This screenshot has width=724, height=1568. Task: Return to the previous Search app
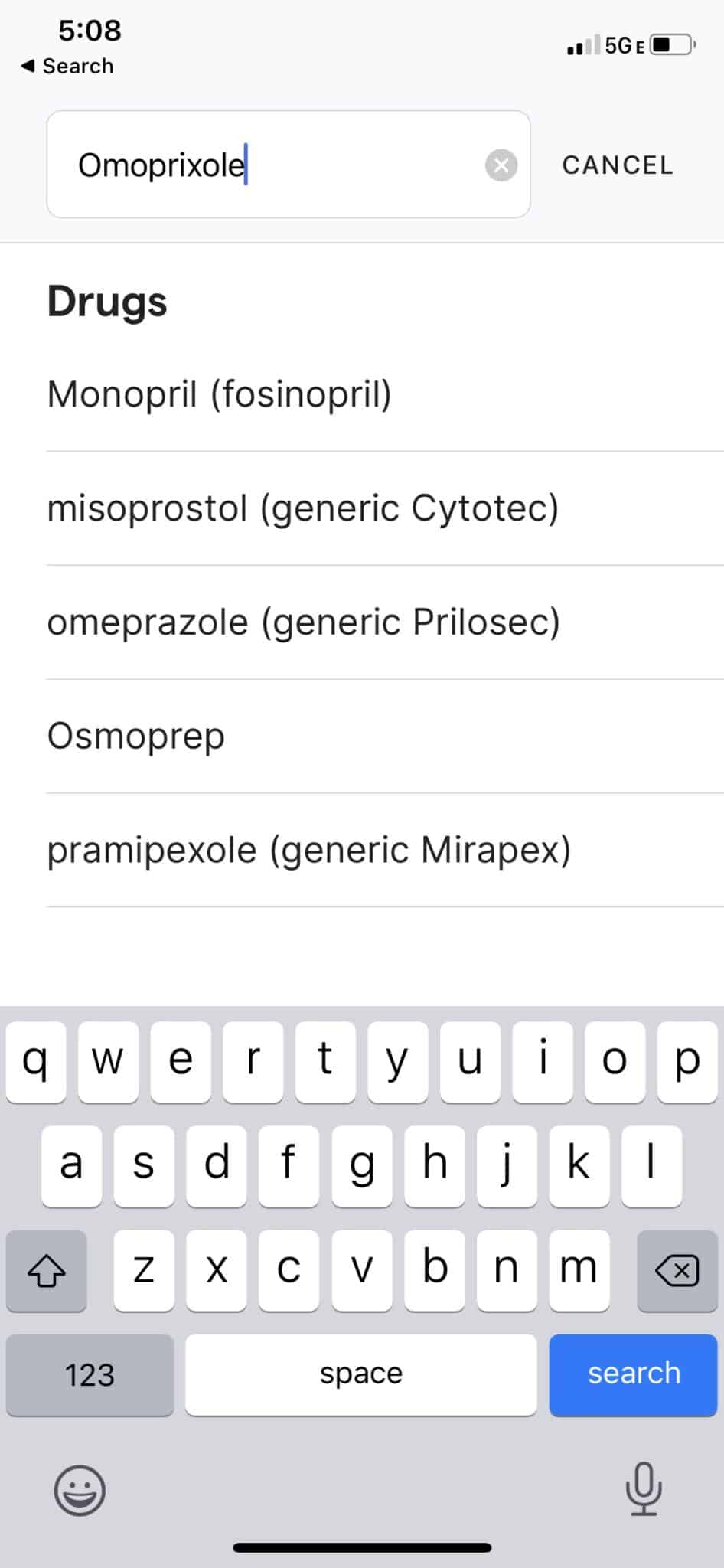67,67
